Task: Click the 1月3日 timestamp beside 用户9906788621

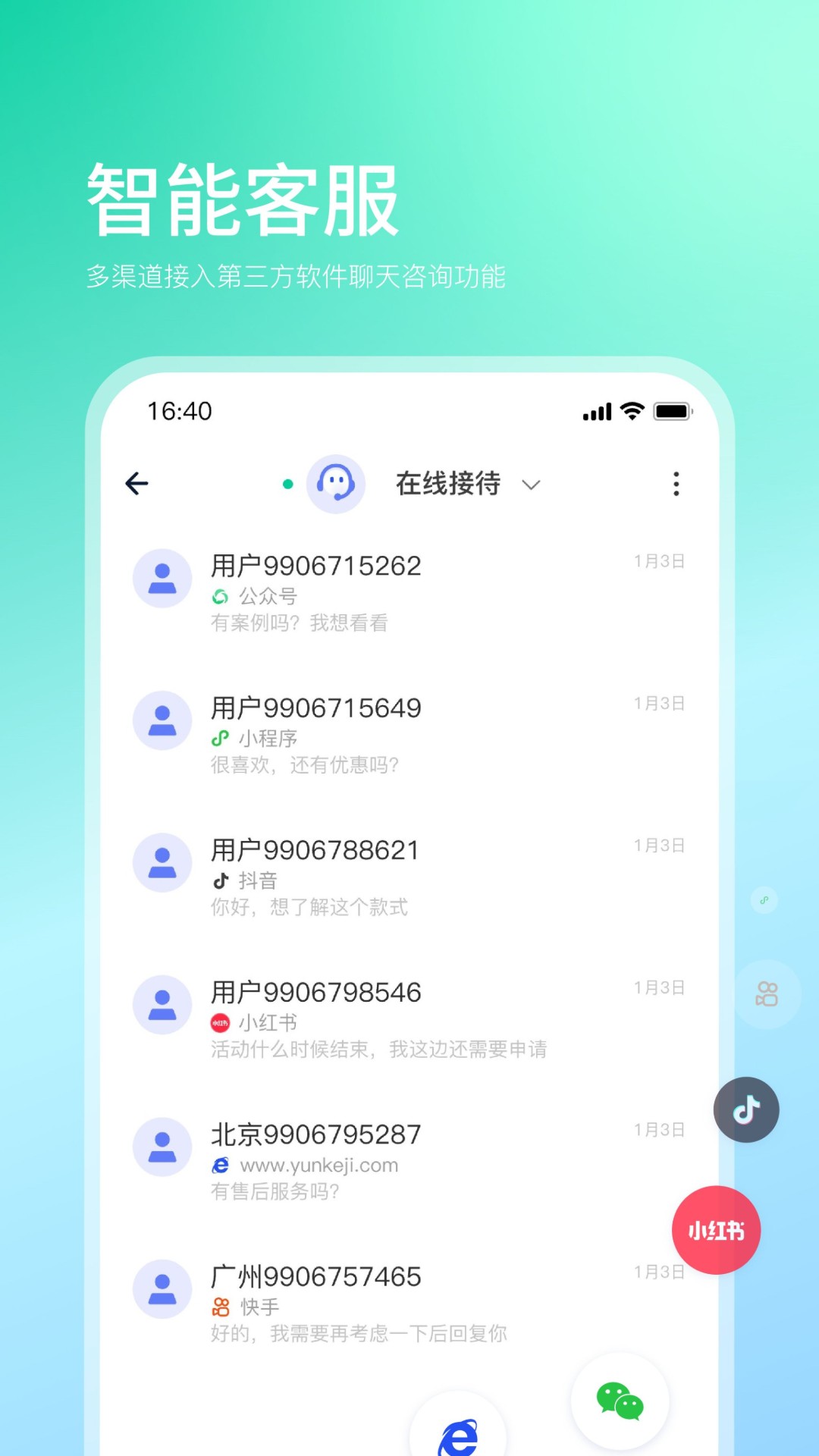Action: tap(658, 845)
